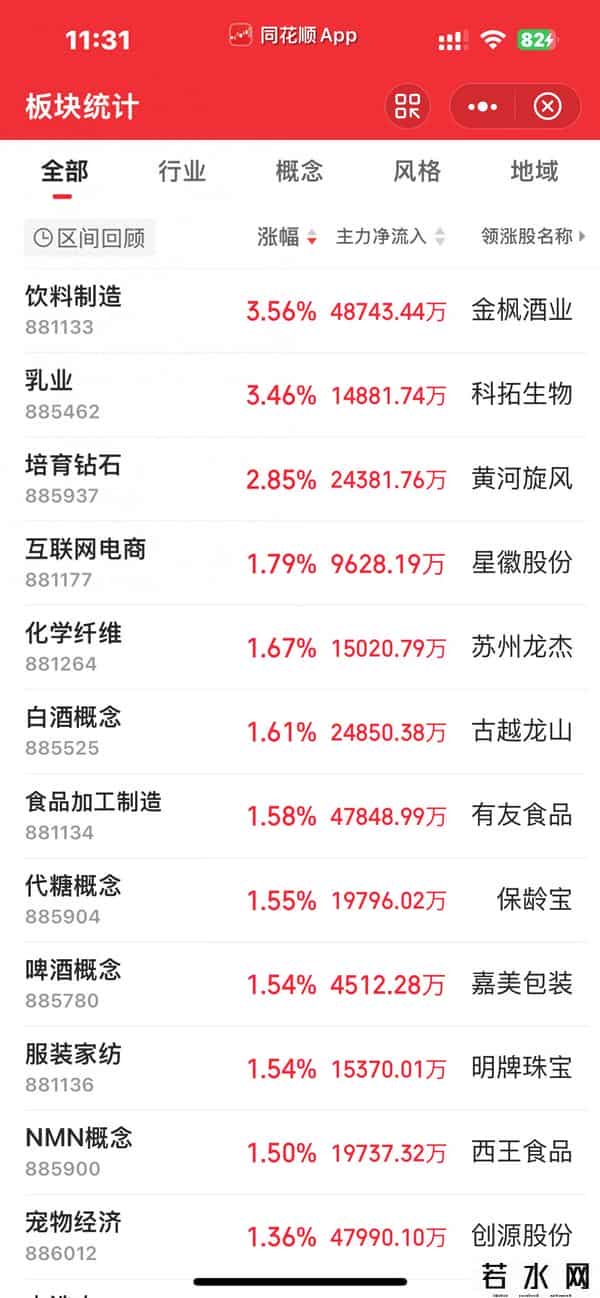Expand columns arrow next to 领涨股名称
The image size is (600, 1298).
click(x=583, y=237)
